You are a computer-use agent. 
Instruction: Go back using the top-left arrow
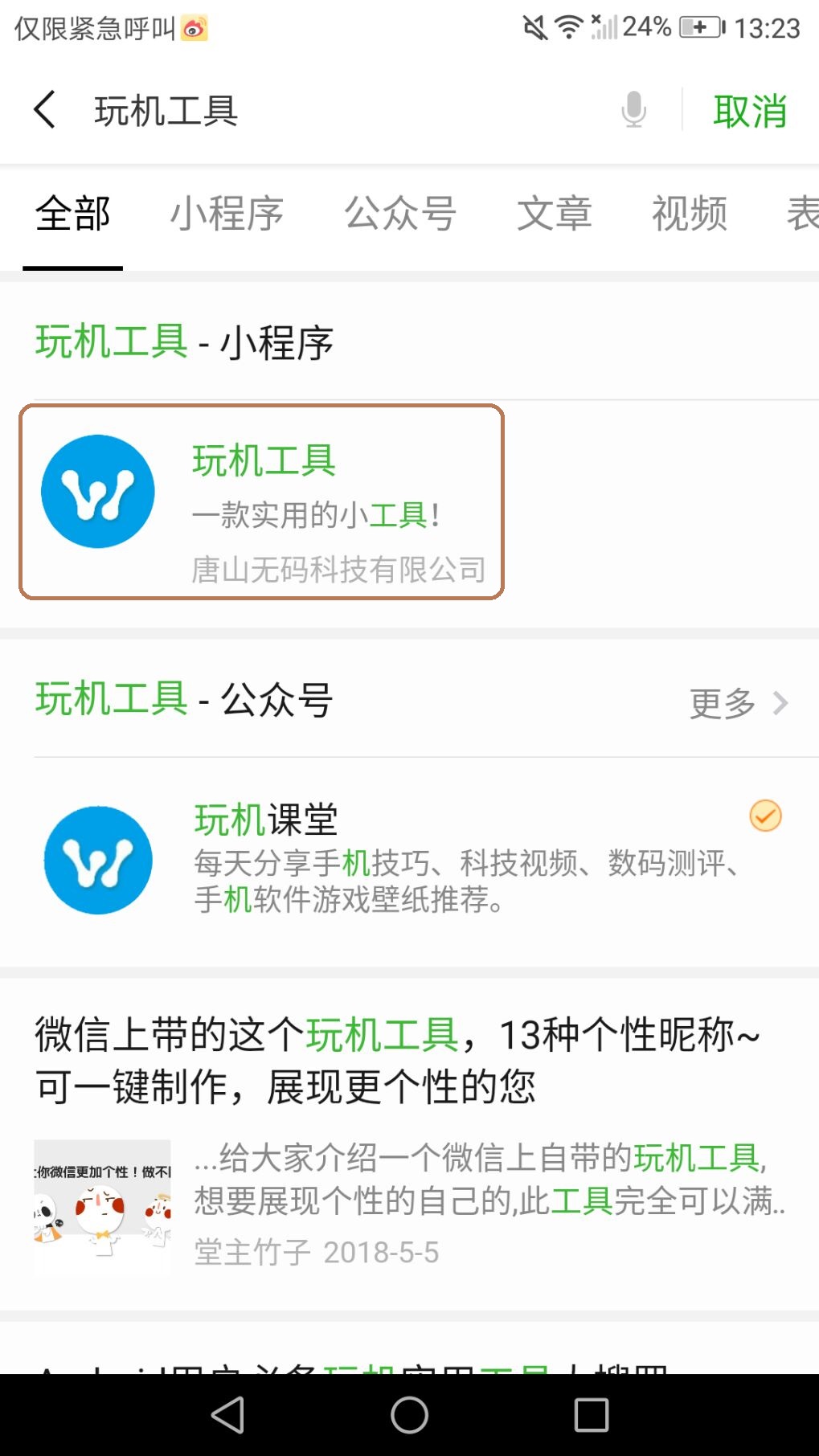45,110
